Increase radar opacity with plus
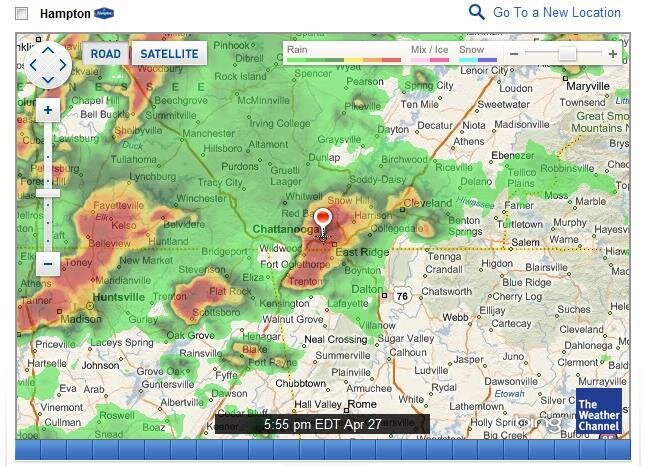Screen dimensions: 645x466 (x=612, y=54)
